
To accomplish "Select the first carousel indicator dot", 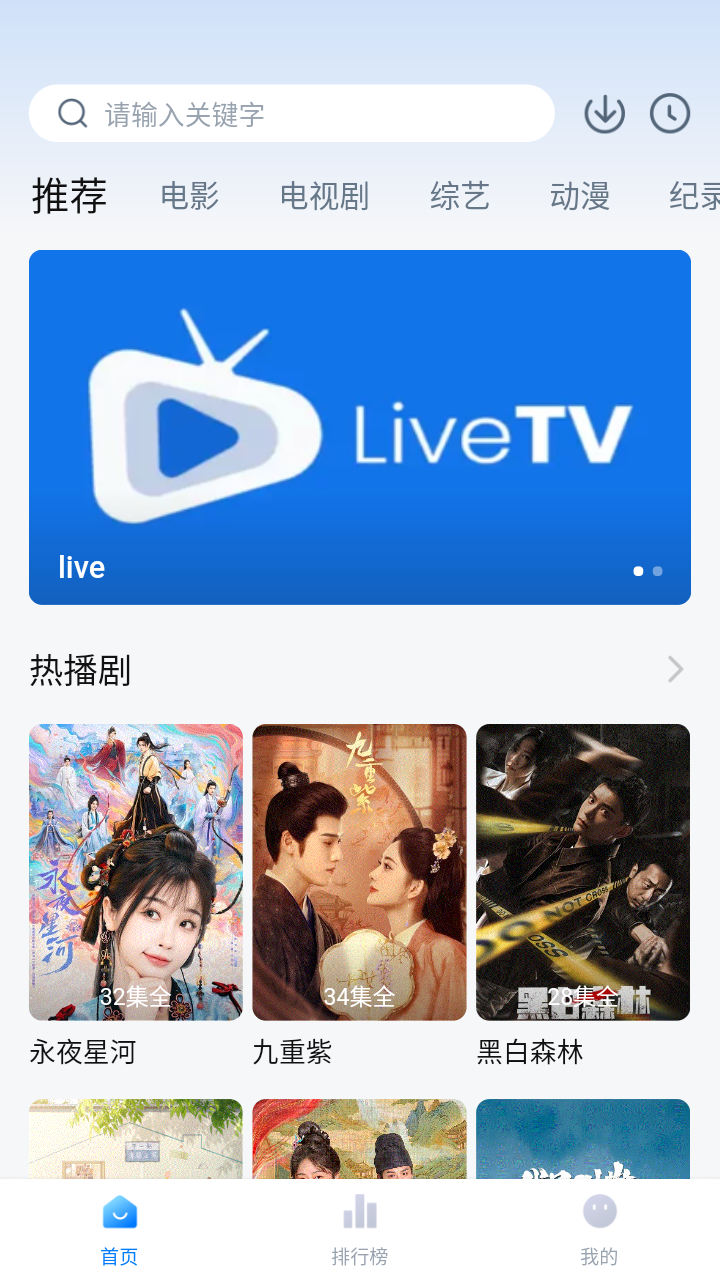I will tap(638, 570).
